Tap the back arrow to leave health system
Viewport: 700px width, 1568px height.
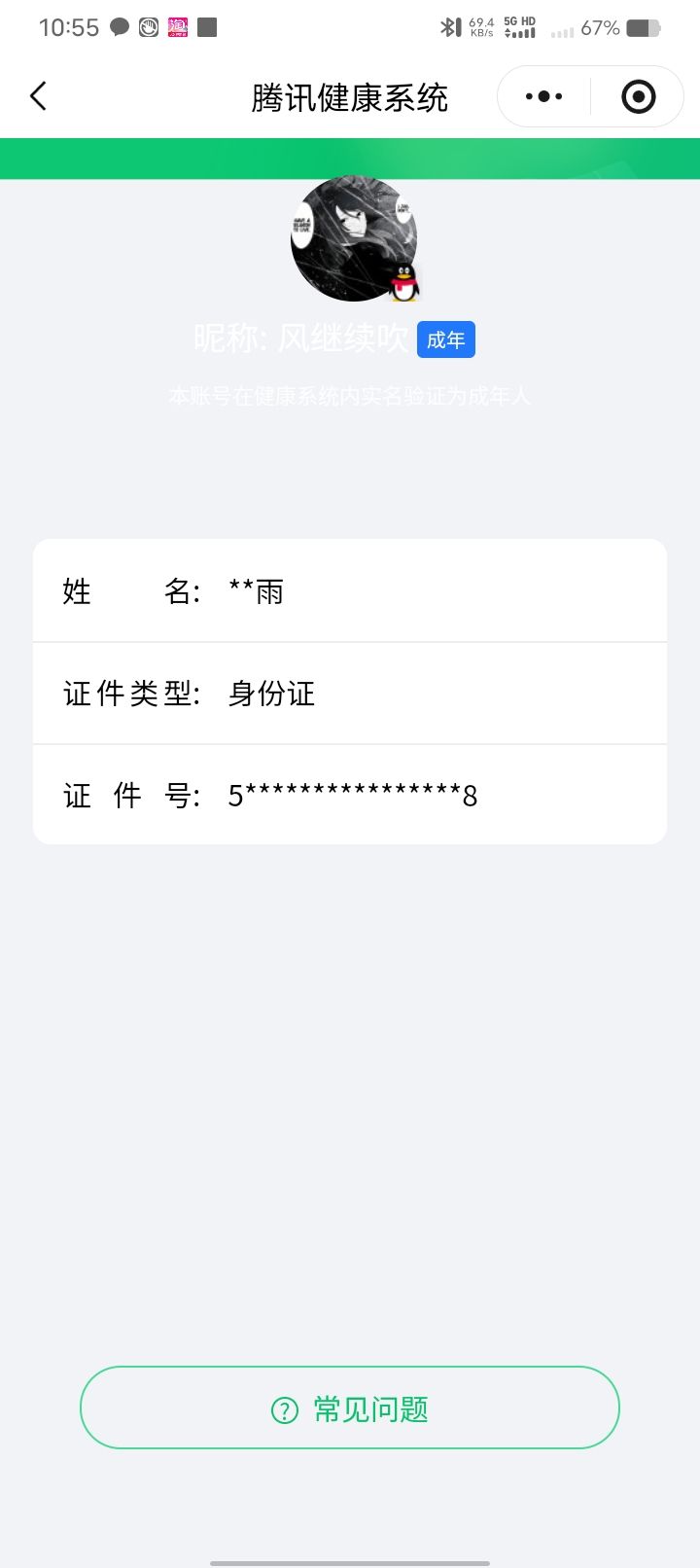click(37, 96)
